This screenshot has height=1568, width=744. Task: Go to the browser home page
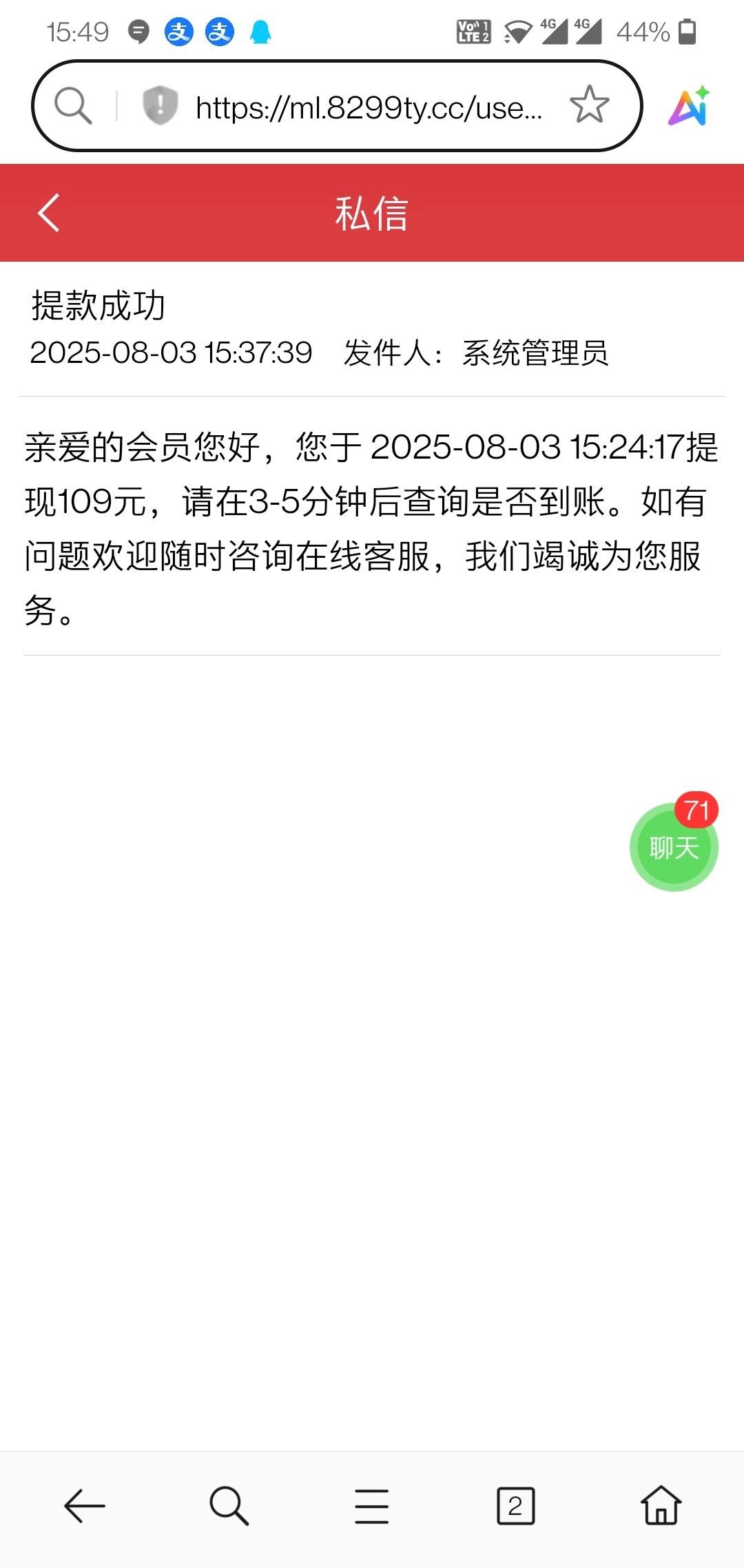[x=661, y=1506]
